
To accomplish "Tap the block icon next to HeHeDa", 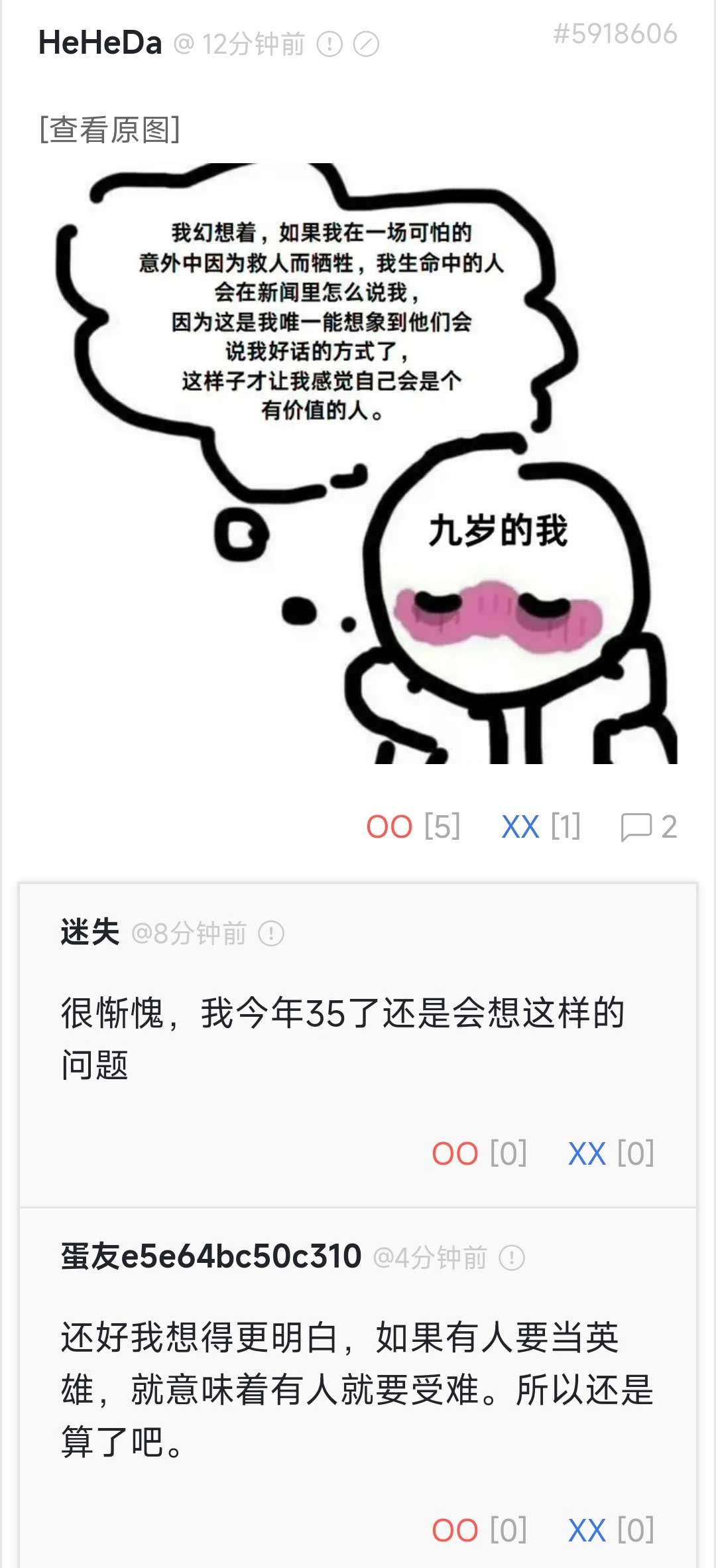I will click(366, 44).
